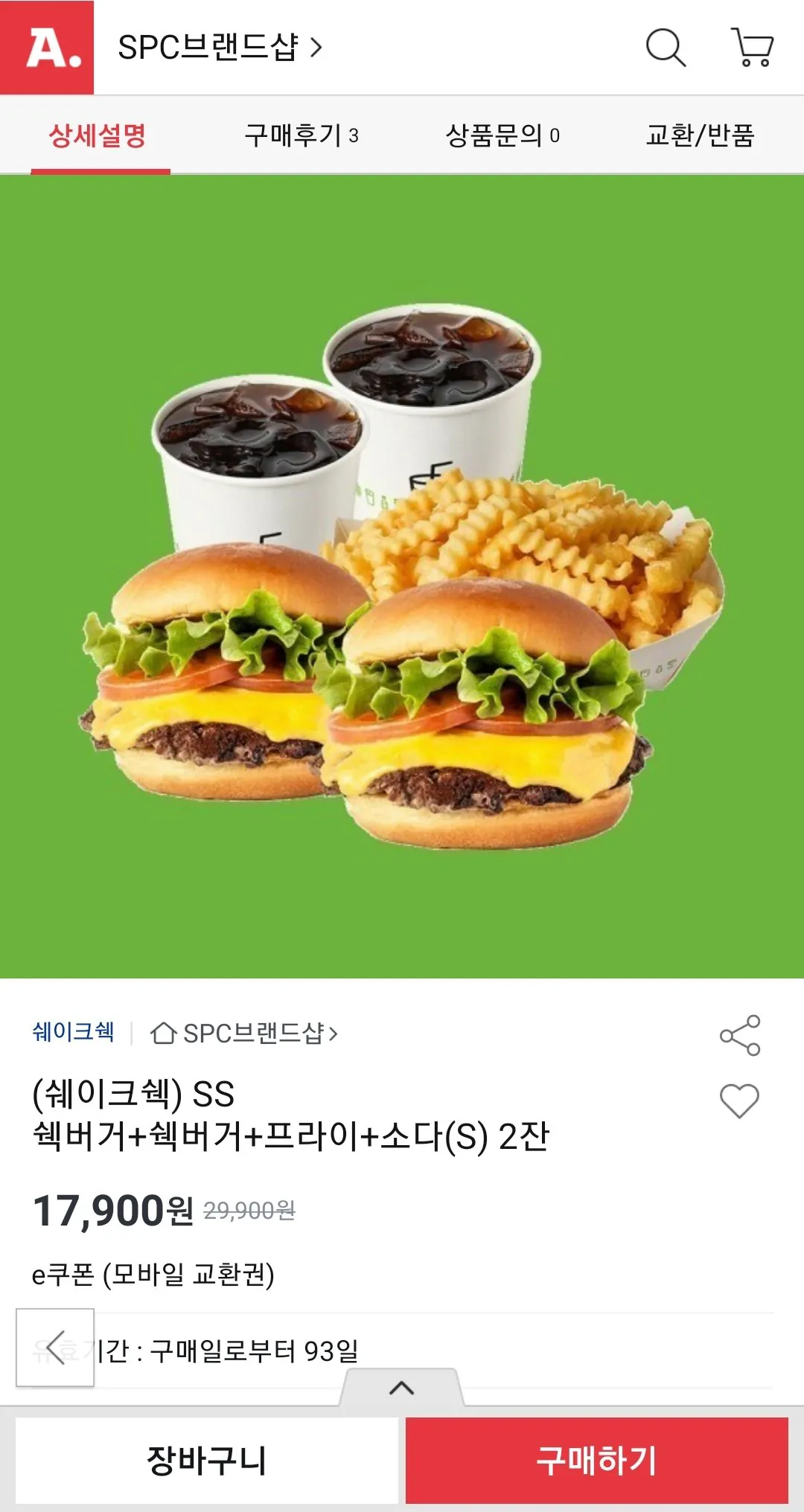Open the shopping cart icon
Screen dimensions: 804x1512
(753, 48)
